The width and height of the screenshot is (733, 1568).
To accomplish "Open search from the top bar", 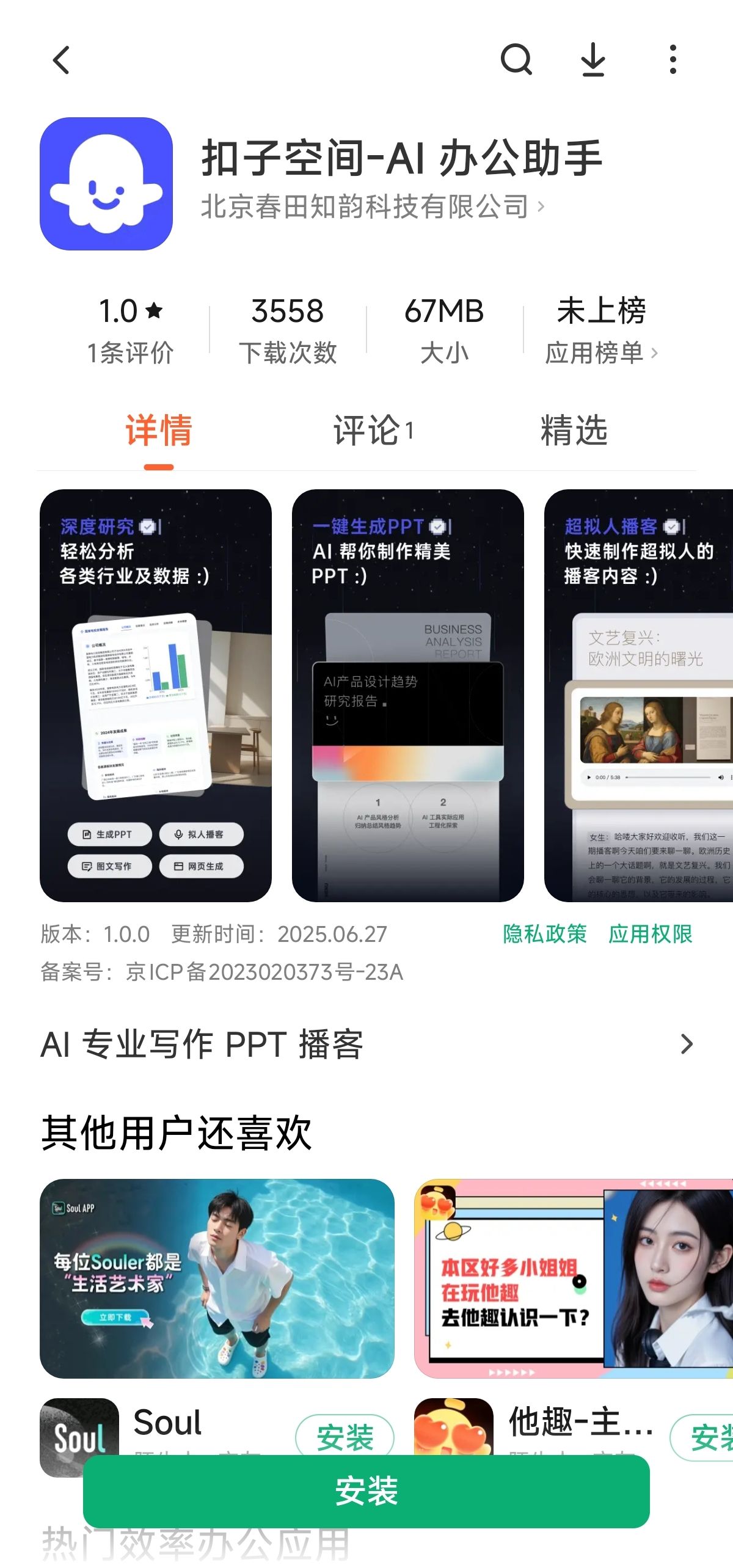I will 516,60.
